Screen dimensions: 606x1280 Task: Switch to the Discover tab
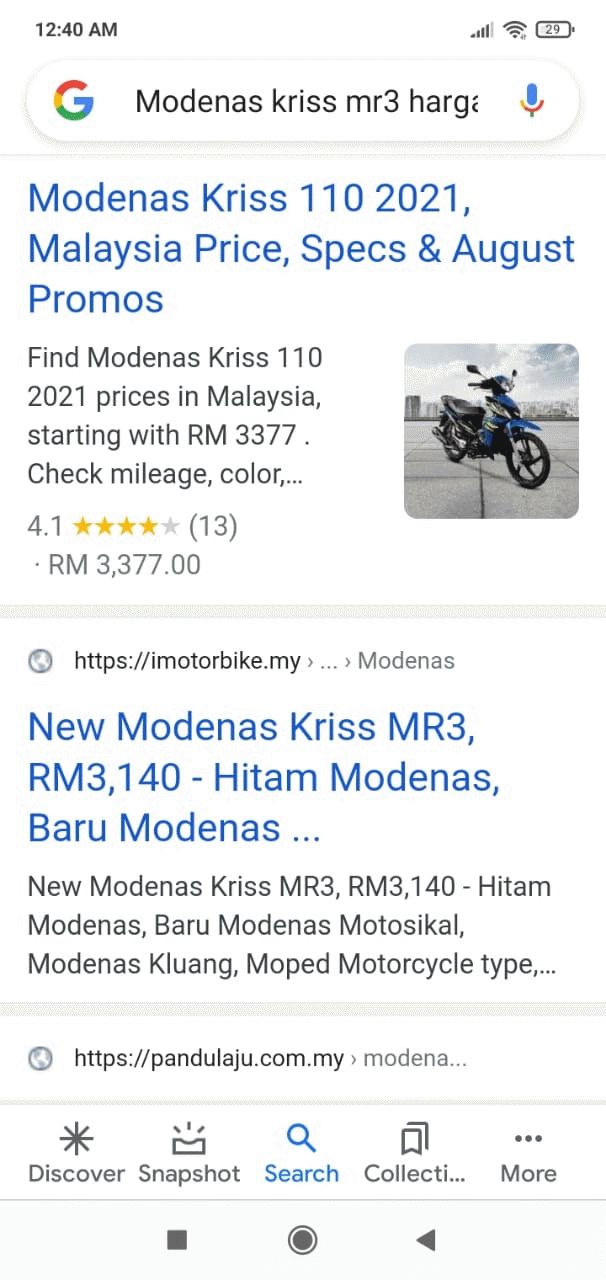(x=76, y=1152)
